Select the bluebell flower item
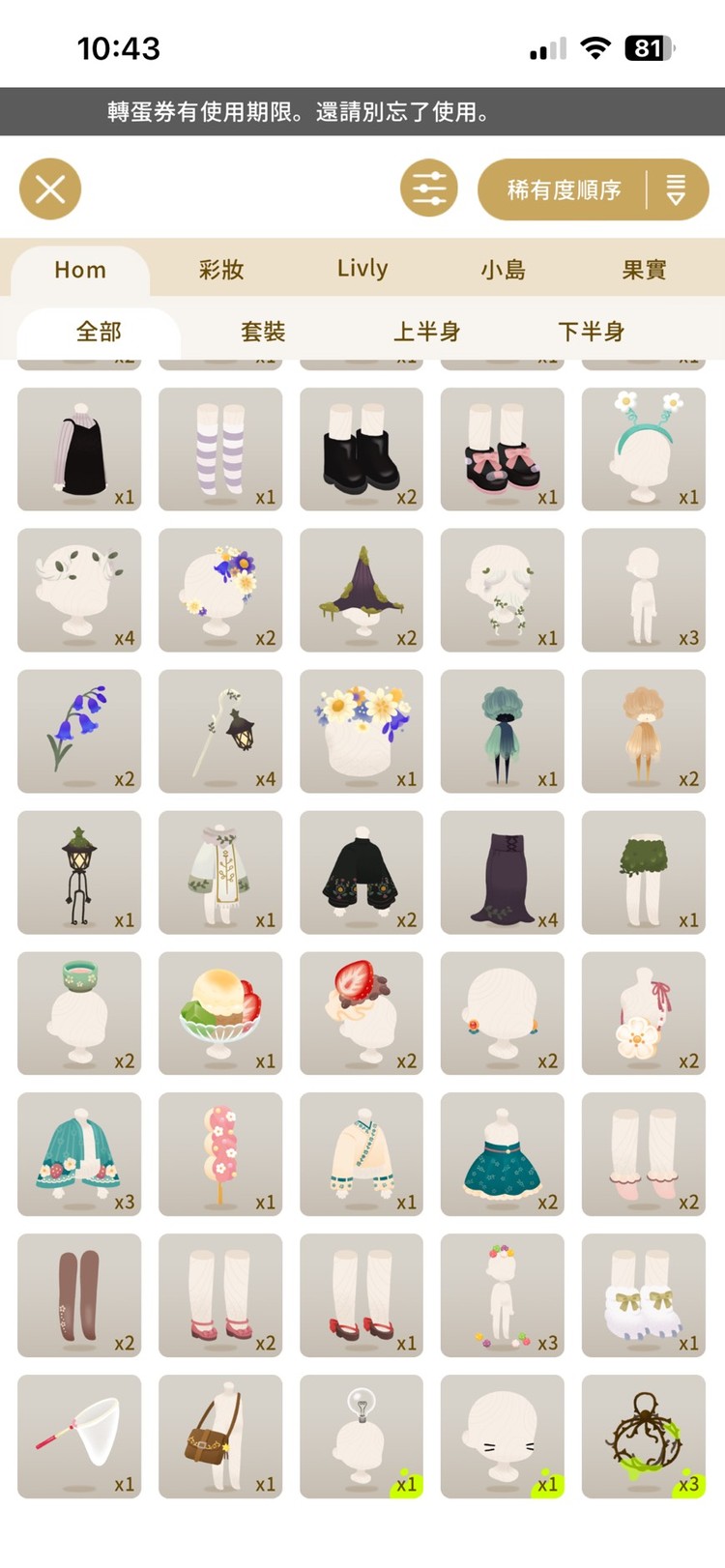Screen dimensions: 725x1568 point(79,731)
